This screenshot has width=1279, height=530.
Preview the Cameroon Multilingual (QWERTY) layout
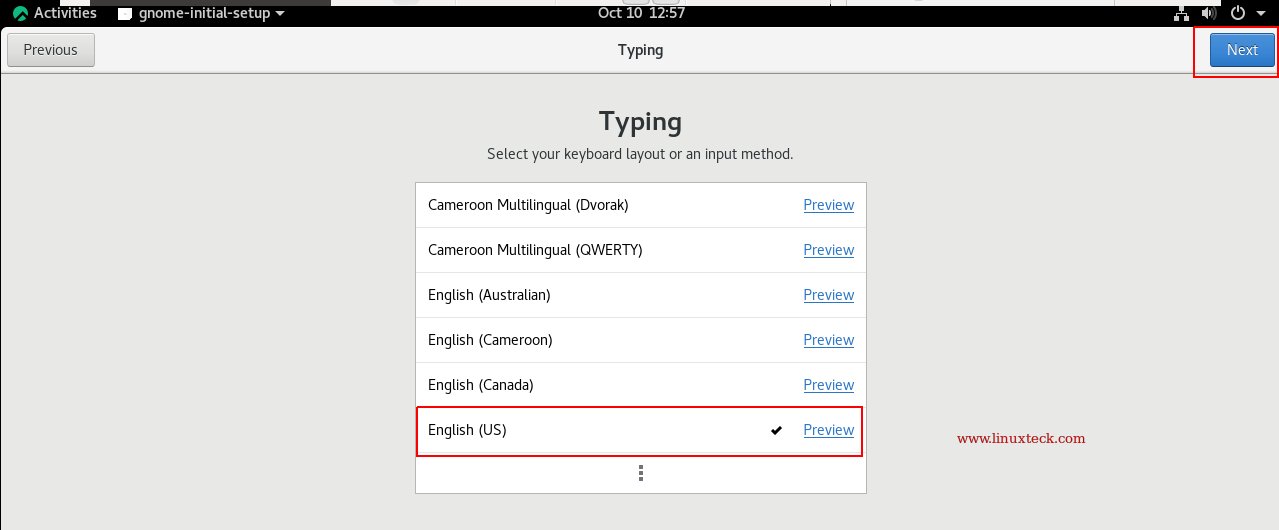(x=828, y=250)
